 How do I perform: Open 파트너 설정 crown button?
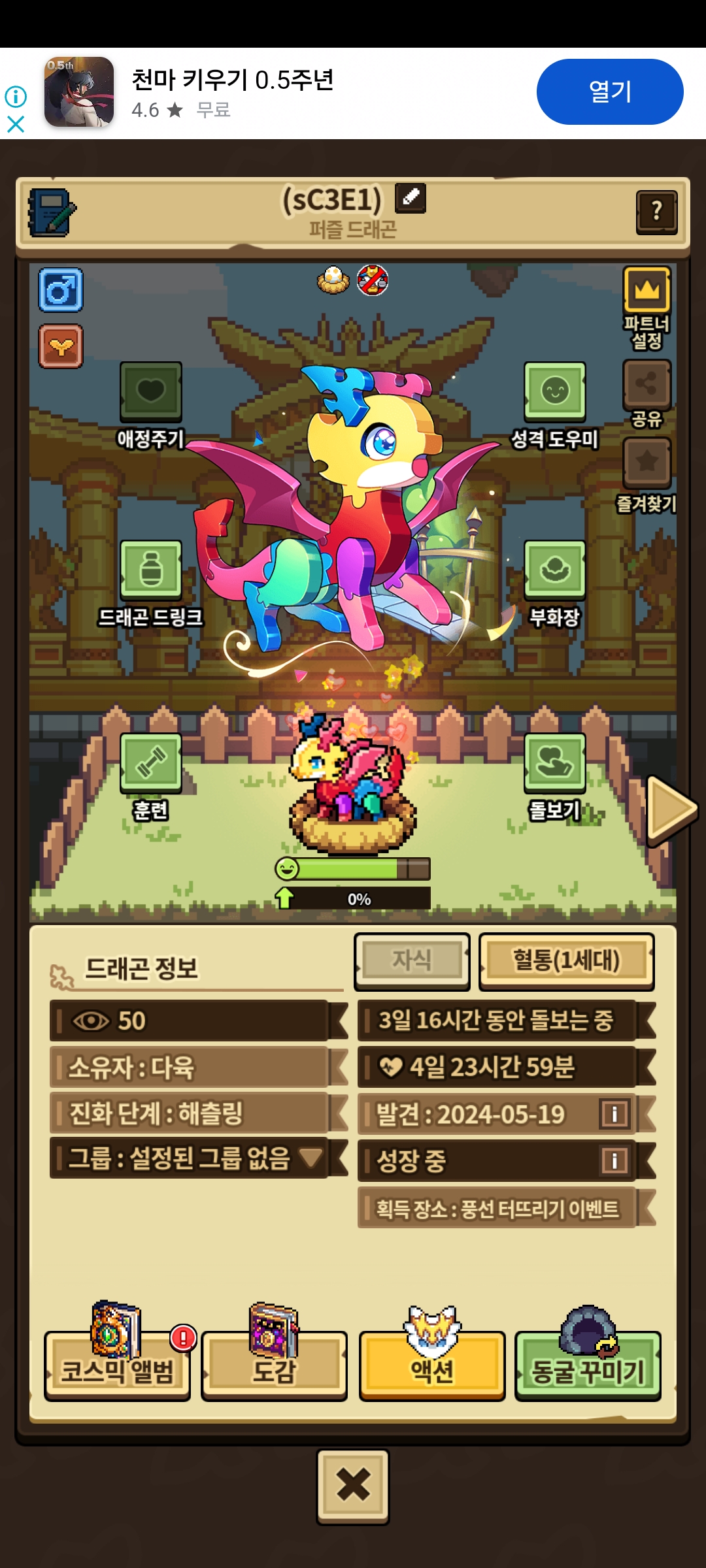647,308
